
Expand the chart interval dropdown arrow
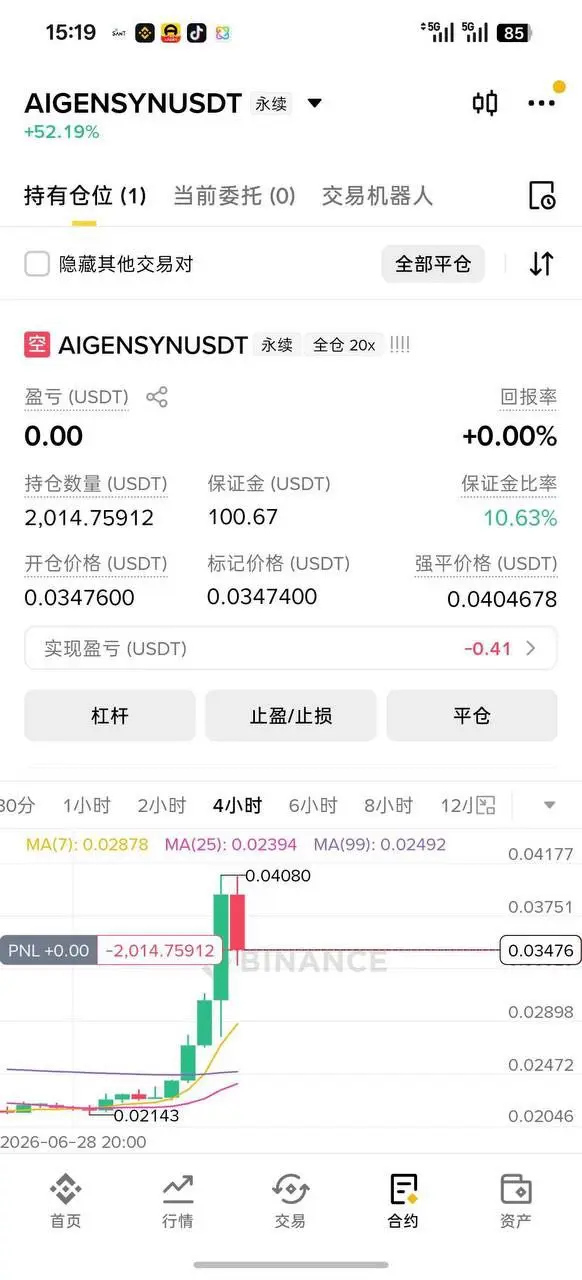[x=548, y=805]
